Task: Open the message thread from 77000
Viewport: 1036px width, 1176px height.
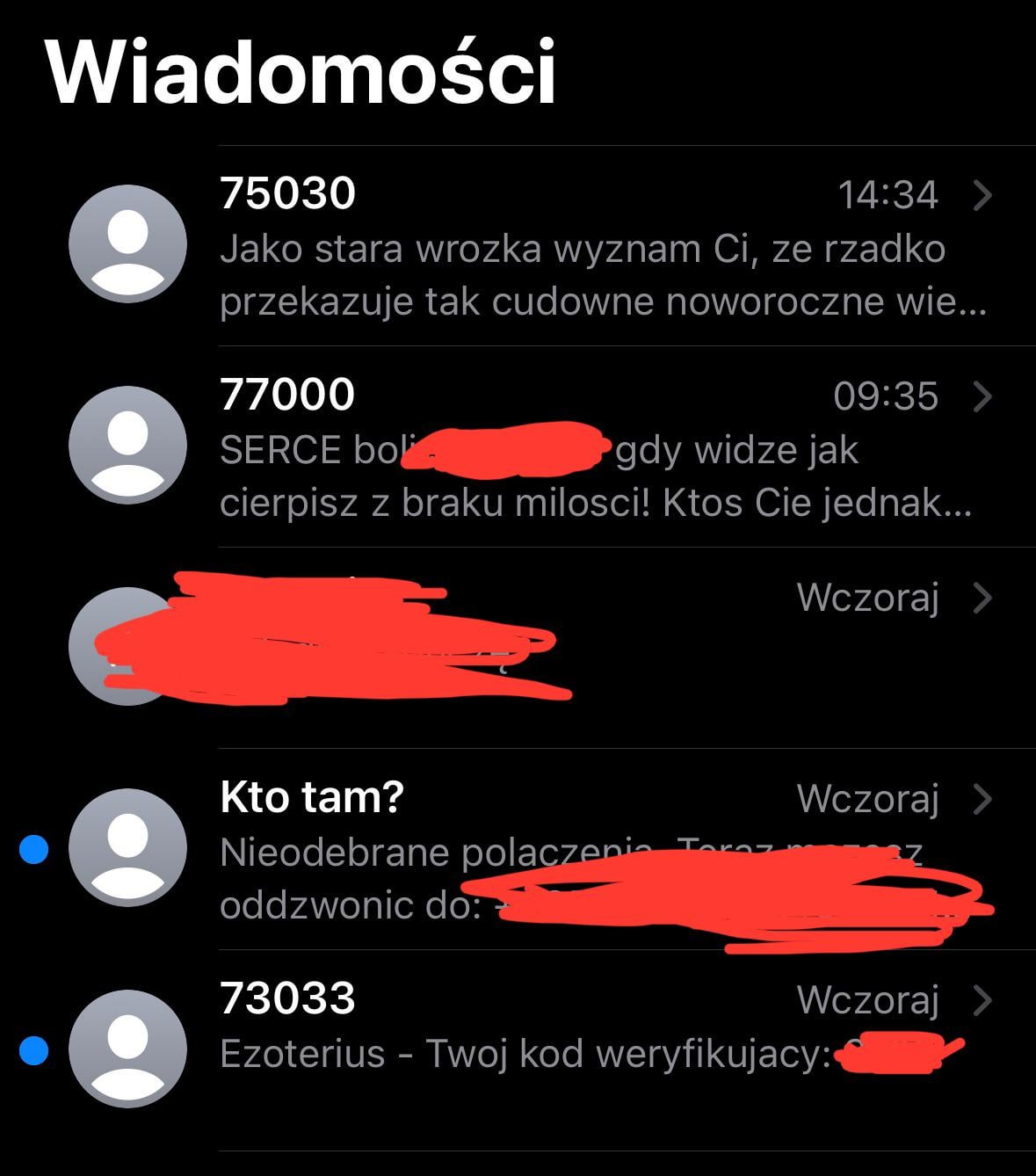Action: (x=518, y=446)
